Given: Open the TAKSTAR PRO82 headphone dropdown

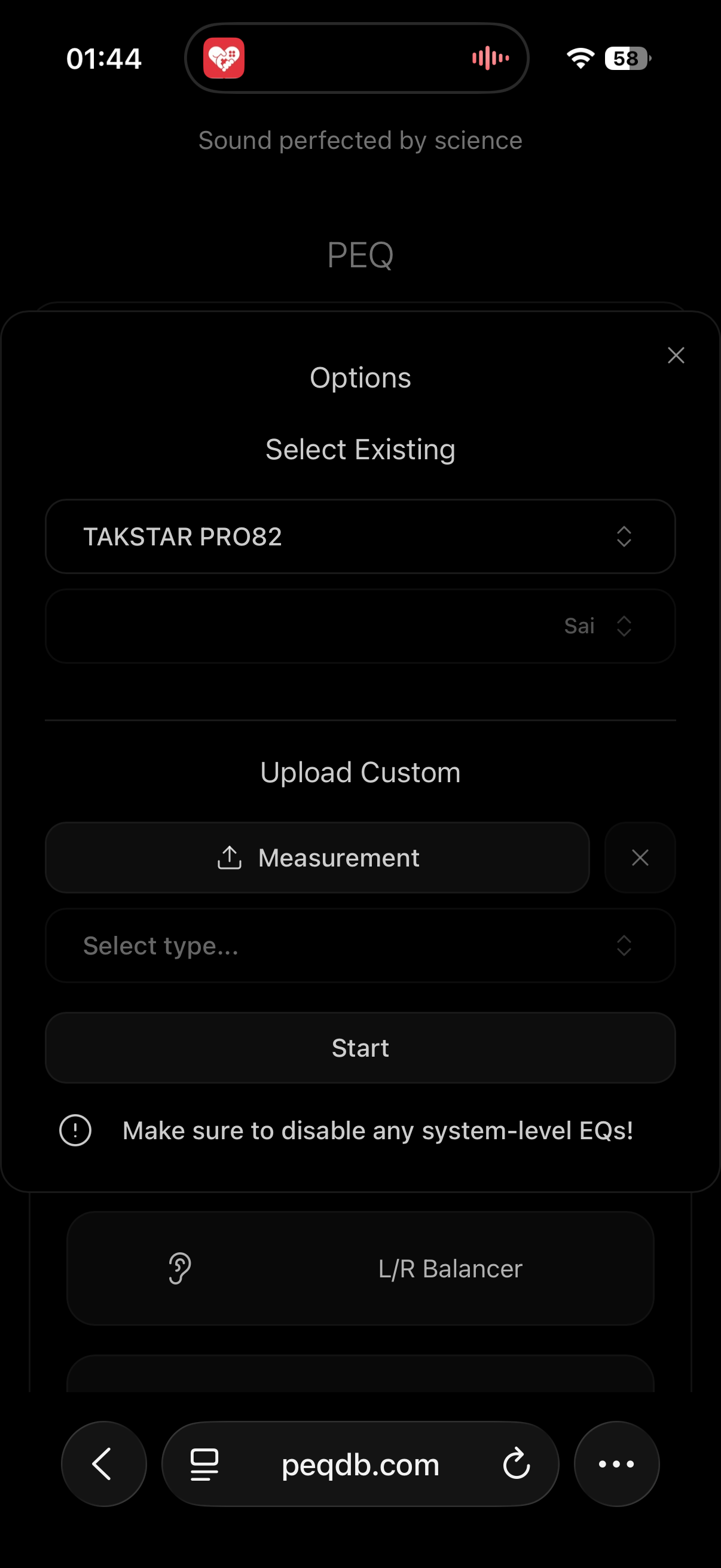Looking at the screenshot, I should 360,536.
